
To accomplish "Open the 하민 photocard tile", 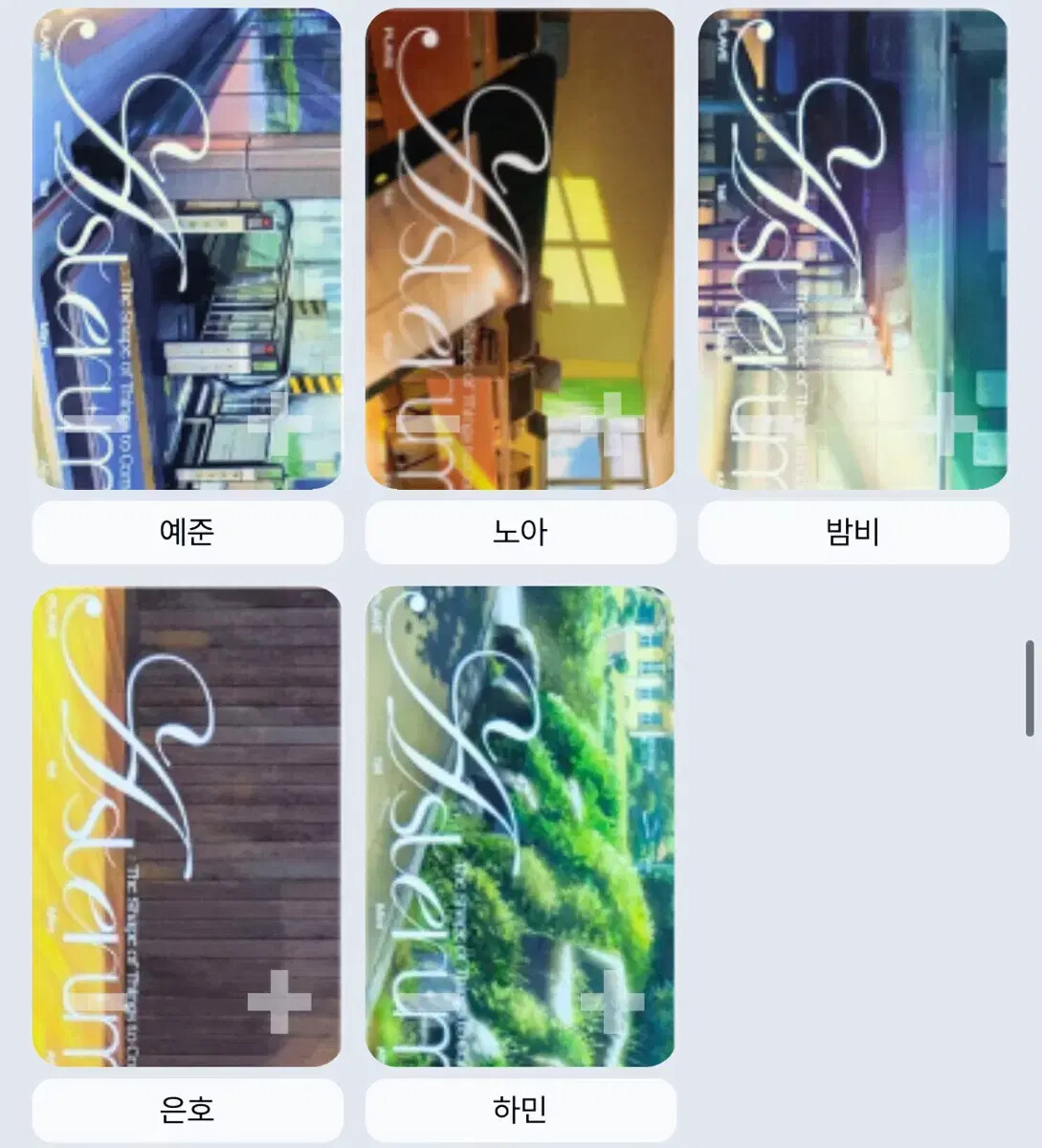I will tap(521, 827).
